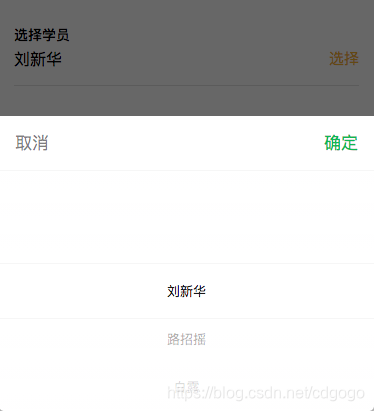The width and height of the screenshot is (374, 411).
Task: Choose 刘新华 in the picker list
Action: pyautogui.click(x=186, y=291)
